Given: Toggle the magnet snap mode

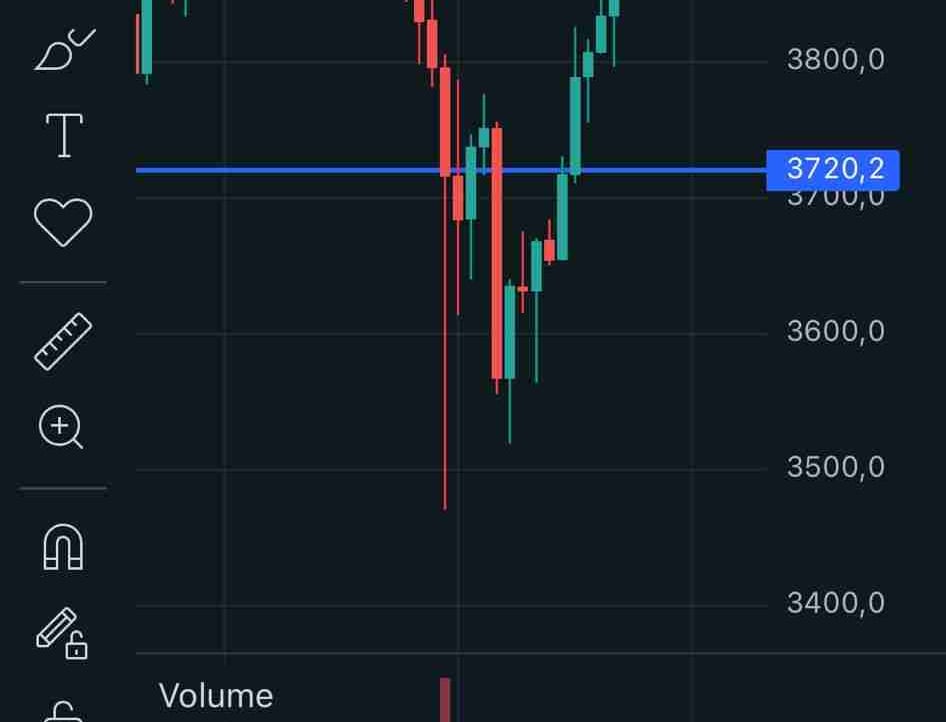Looking at the screenshot, I should click(63, 547).
